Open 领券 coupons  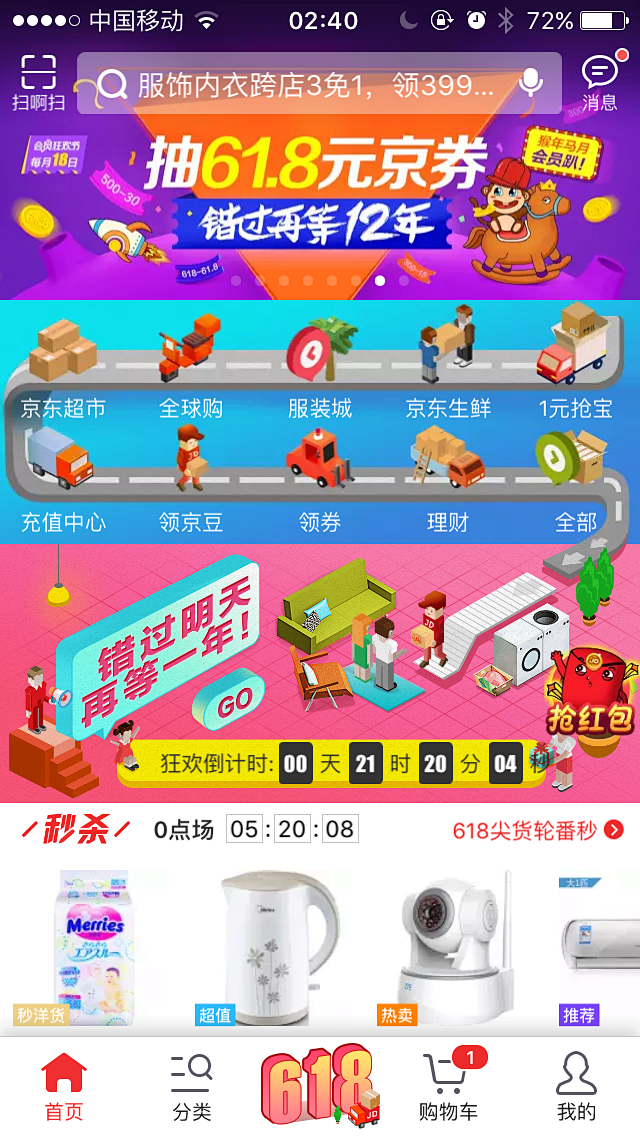(320, 482)
